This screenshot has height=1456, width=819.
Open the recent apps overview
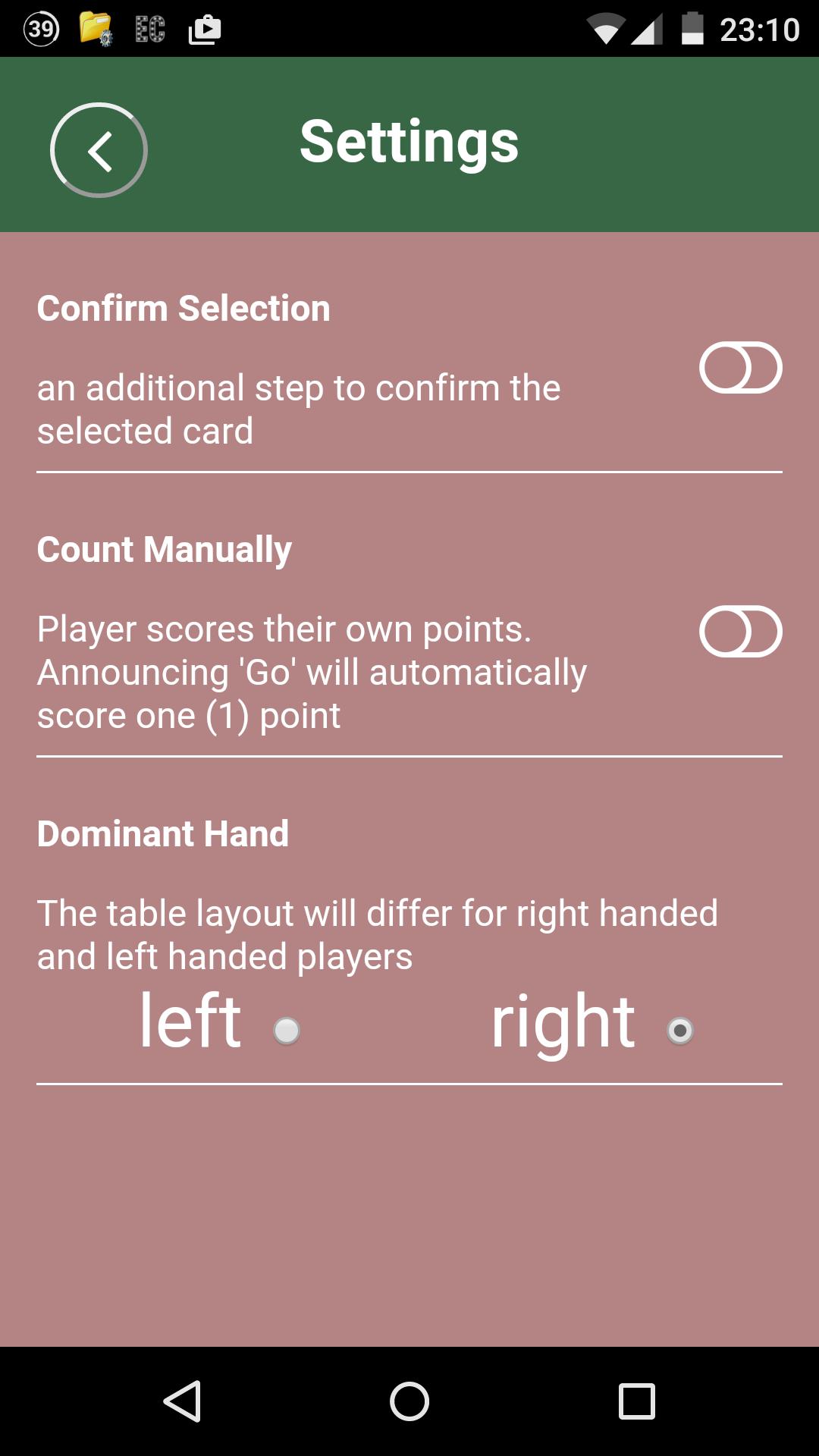(636, 1401)
